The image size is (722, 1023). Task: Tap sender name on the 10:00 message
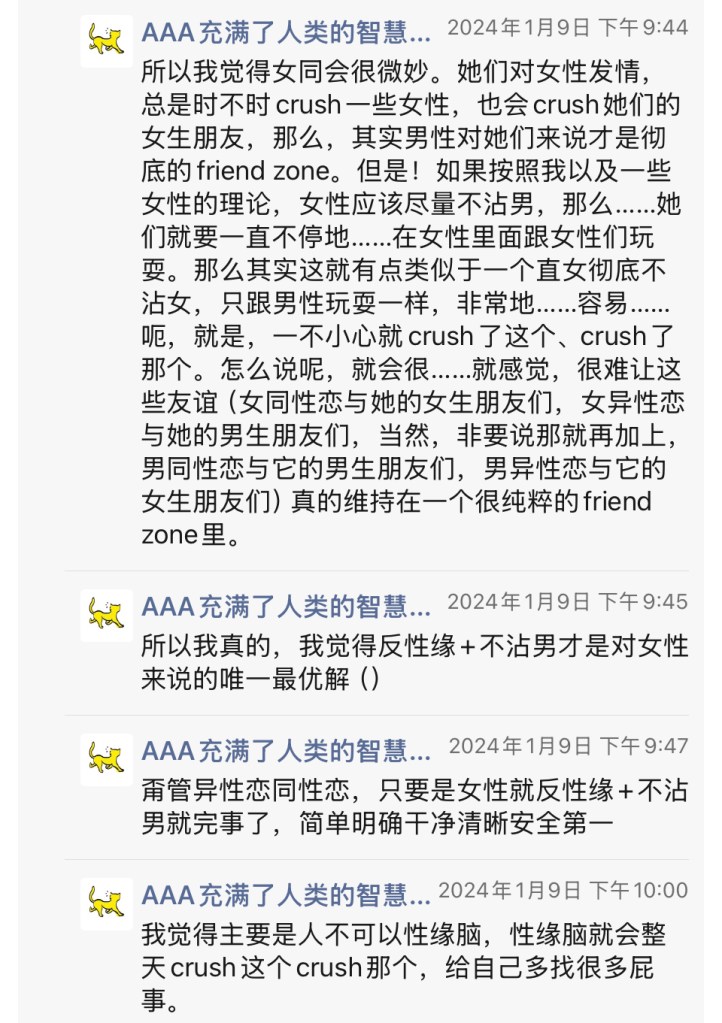coord(286,894)
